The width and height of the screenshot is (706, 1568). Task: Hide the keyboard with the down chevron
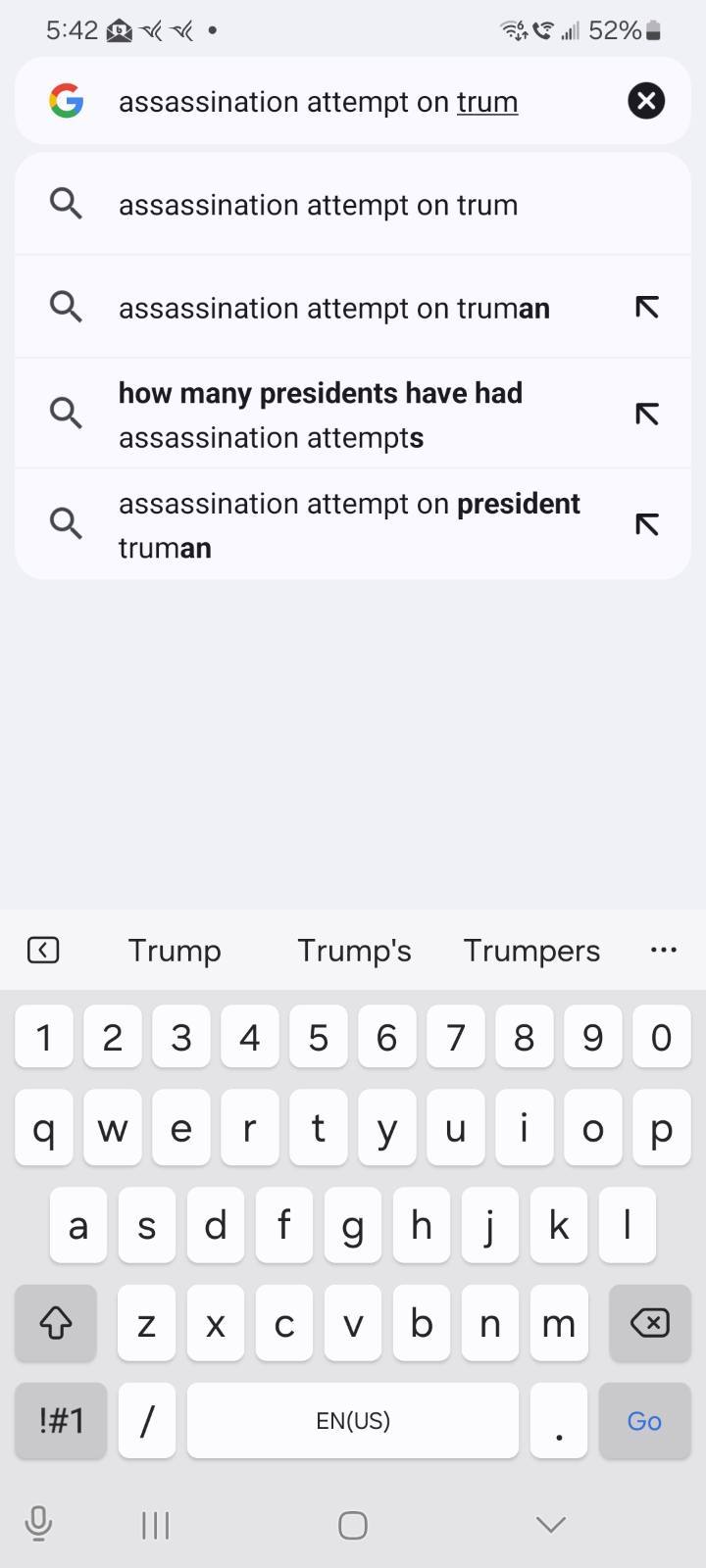pos(551,1524)
